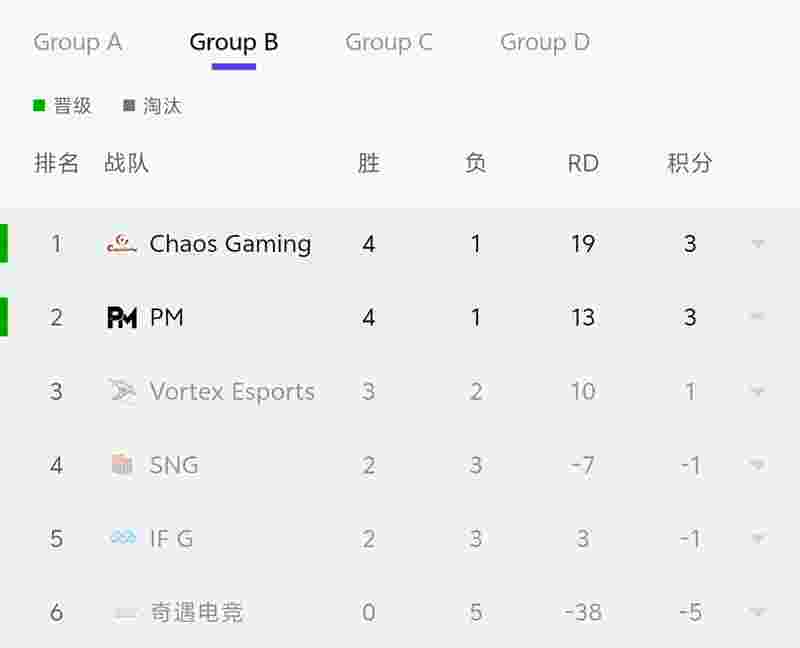Show the Group D tab

(545, 42)
